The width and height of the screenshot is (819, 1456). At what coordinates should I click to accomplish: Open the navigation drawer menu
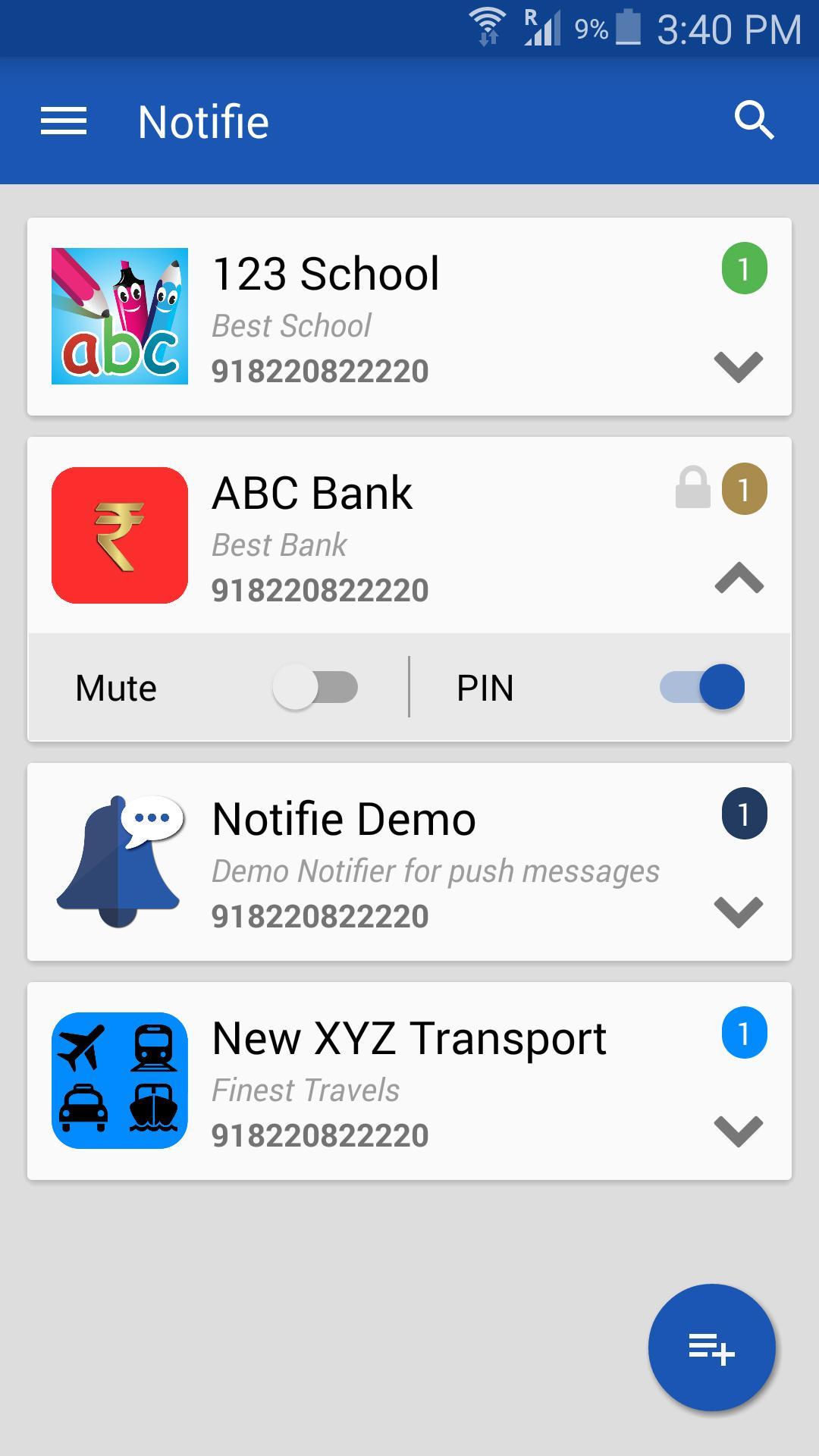tap(63, 120)
